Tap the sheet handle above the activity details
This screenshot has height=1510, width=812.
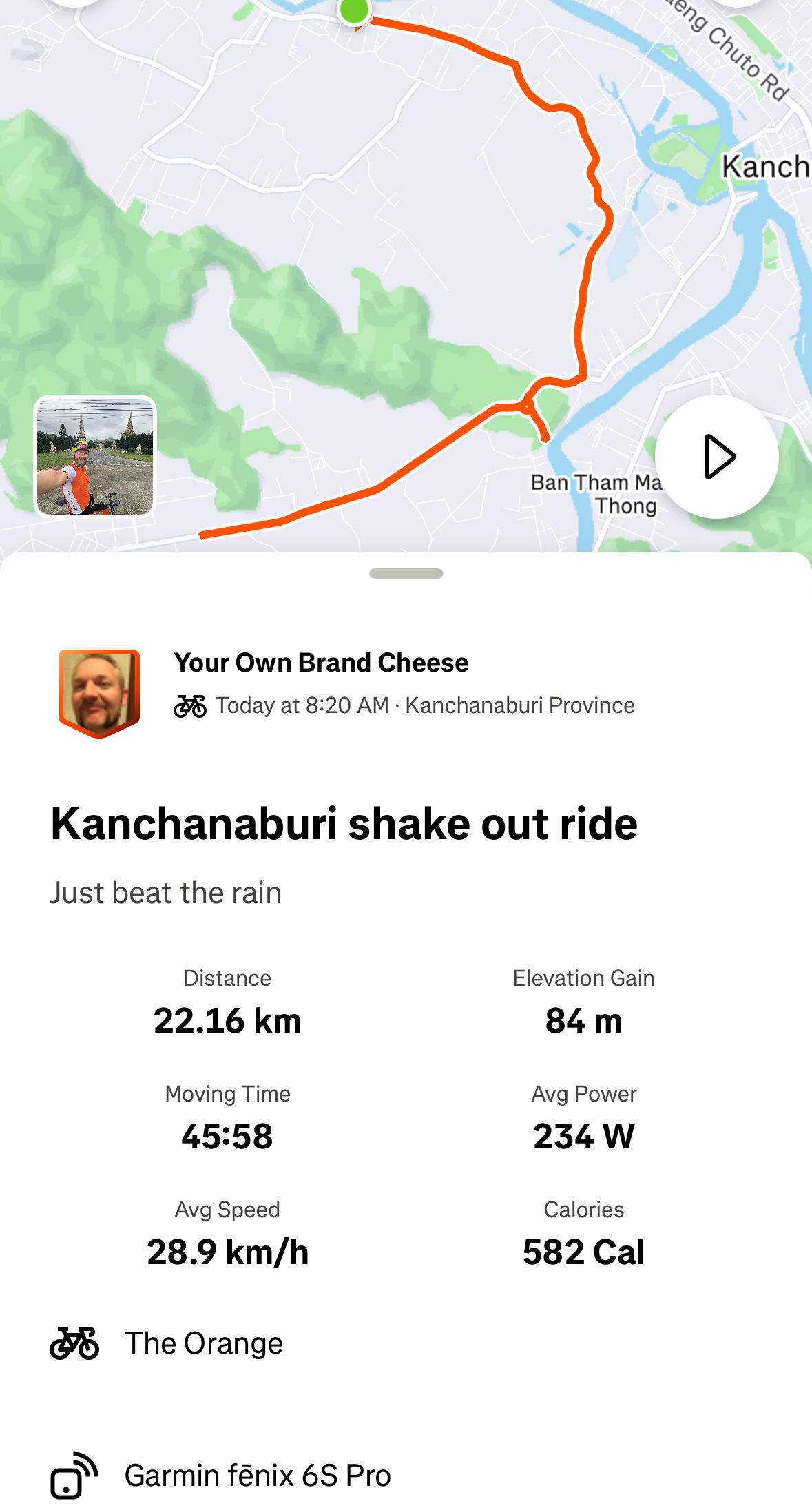(x=406, y=573)
